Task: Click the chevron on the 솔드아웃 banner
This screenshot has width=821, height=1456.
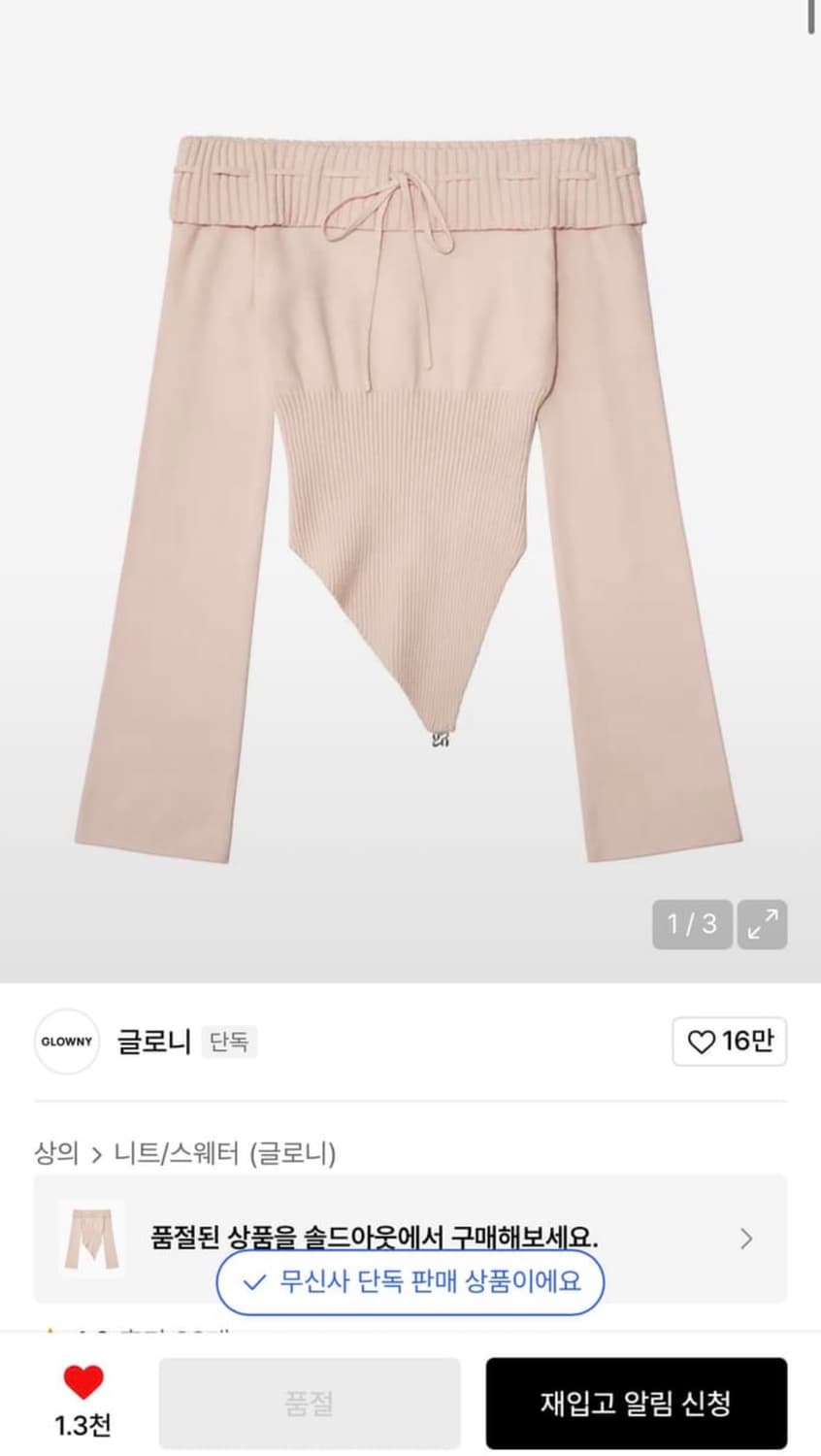Action: [x=745, y=1240]
